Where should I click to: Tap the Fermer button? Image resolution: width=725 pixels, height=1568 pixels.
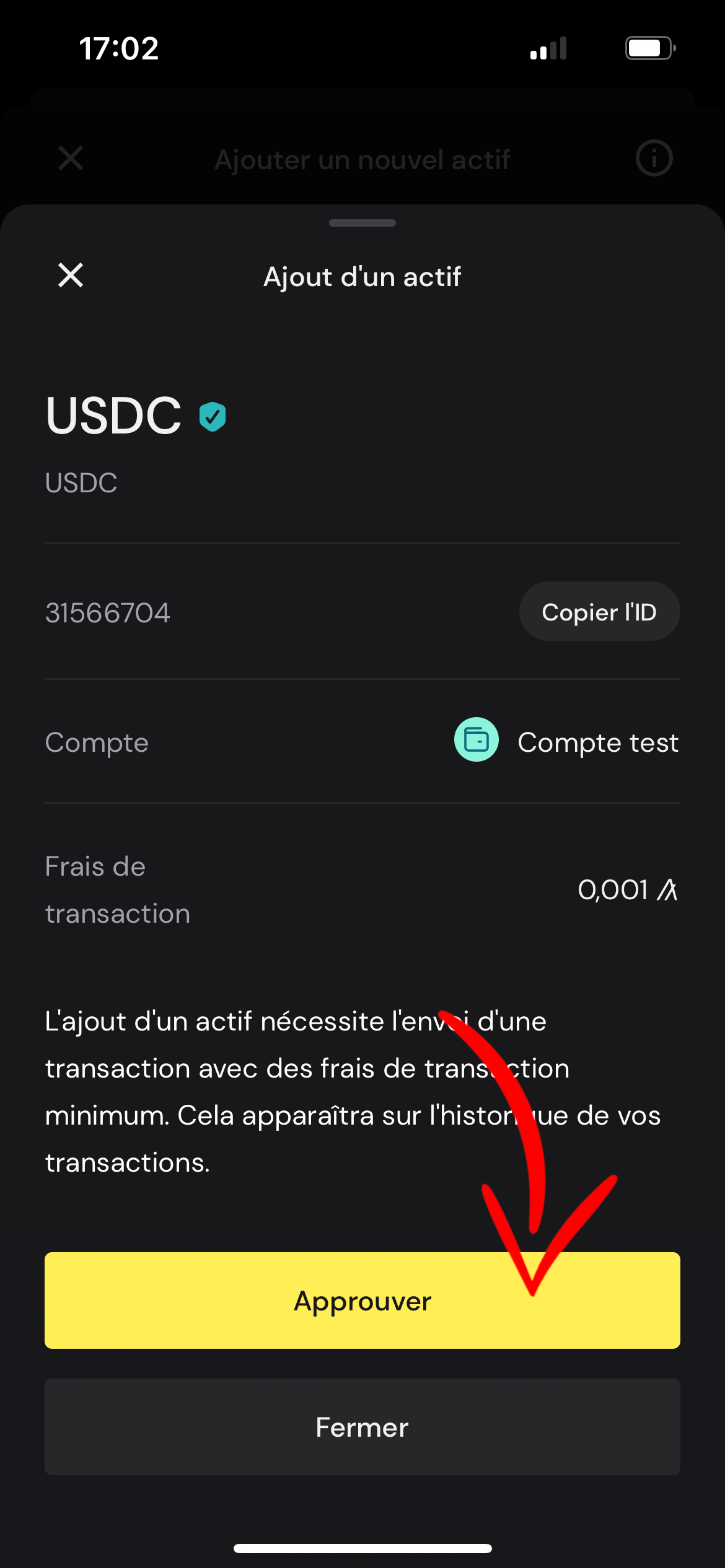[362, 1427]
